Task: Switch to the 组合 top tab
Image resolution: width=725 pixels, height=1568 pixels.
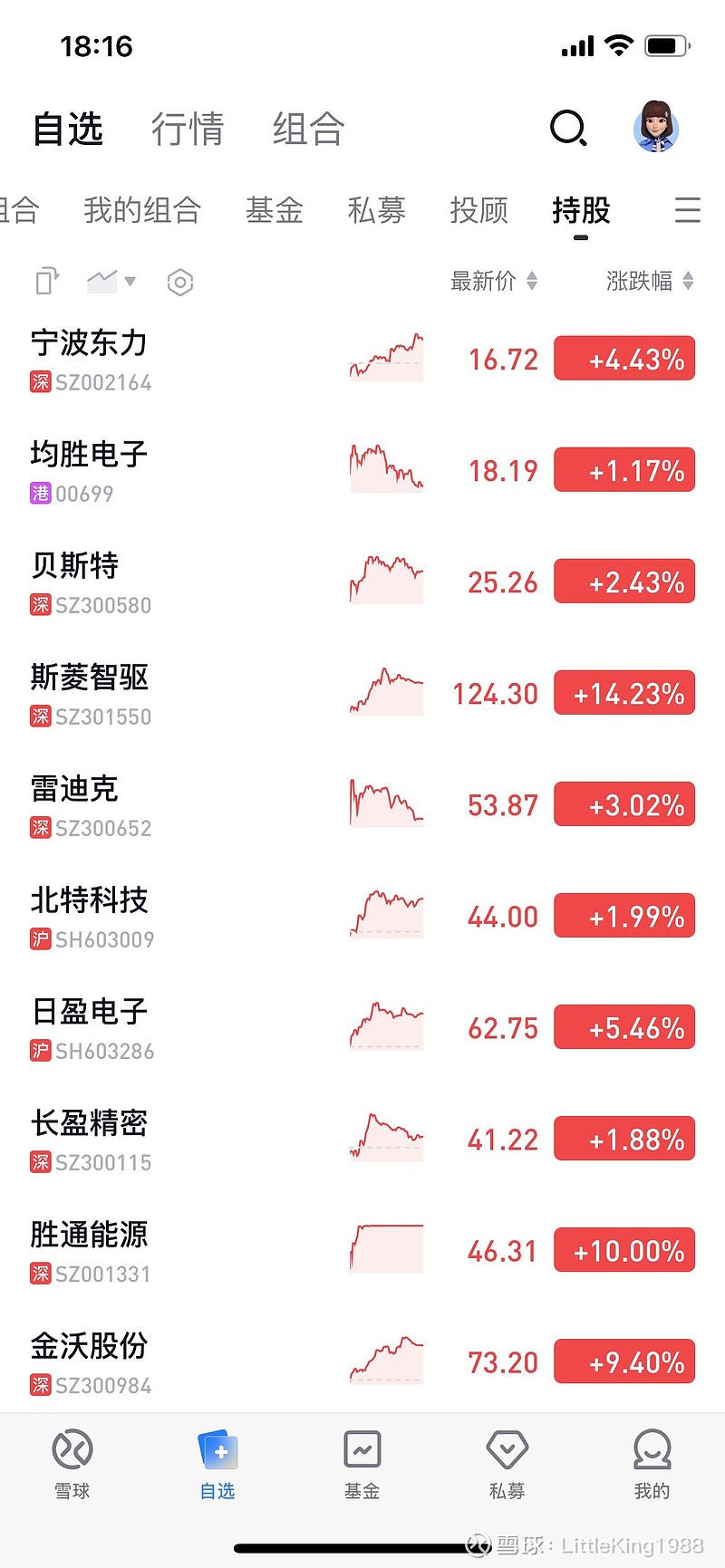Action: 308,129
